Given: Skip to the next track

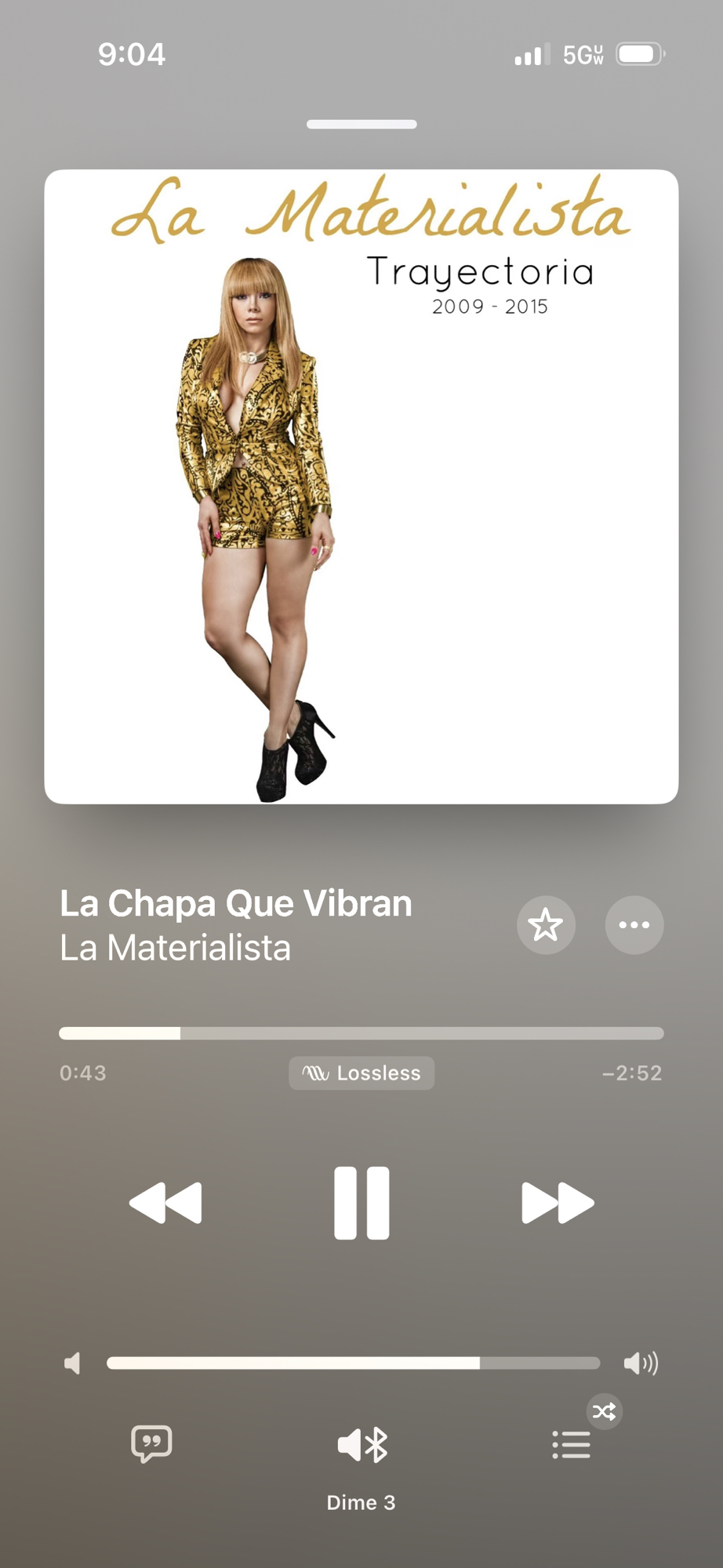Looking at the screenshot, I should click(x=558, y=1203).
